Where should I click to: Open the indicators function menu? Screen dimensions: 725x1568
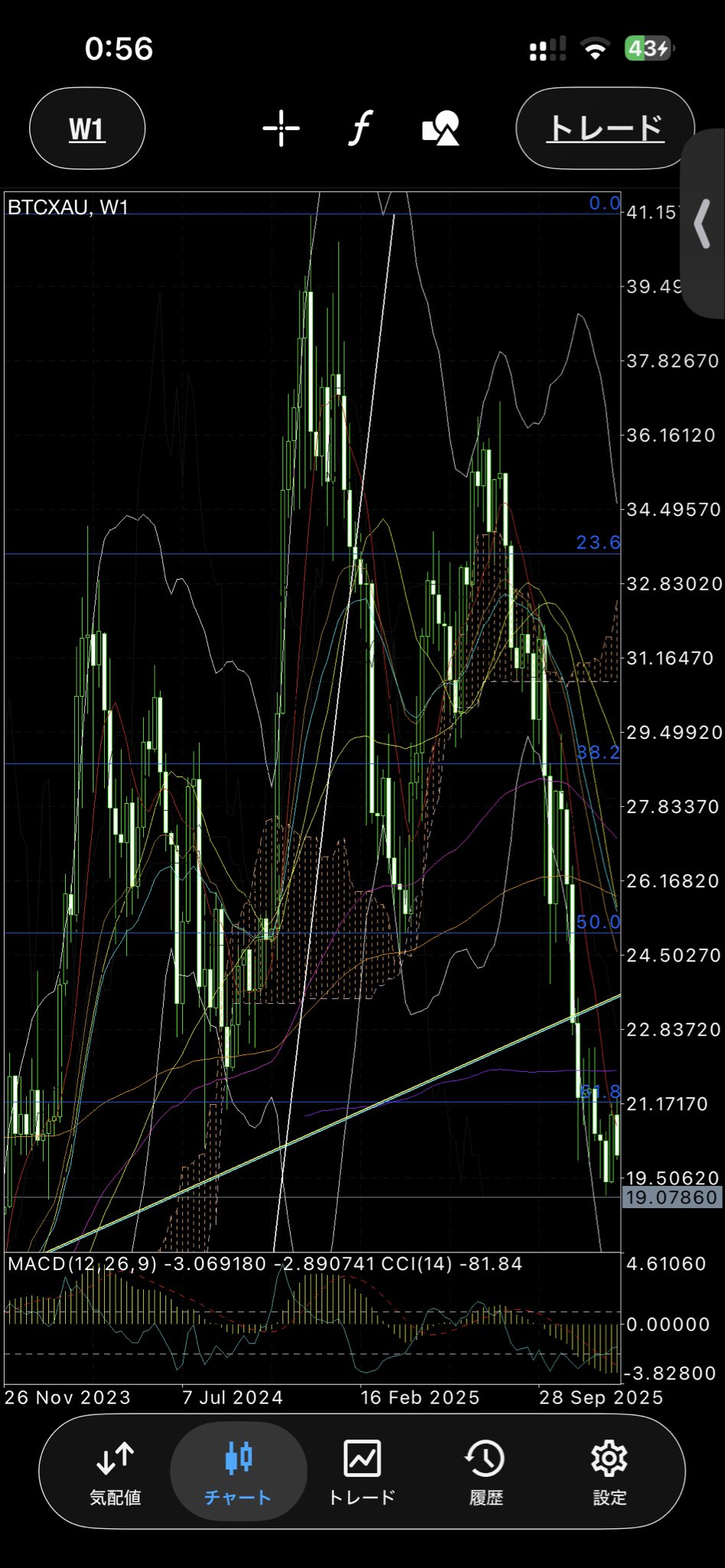tap(360, 129)
